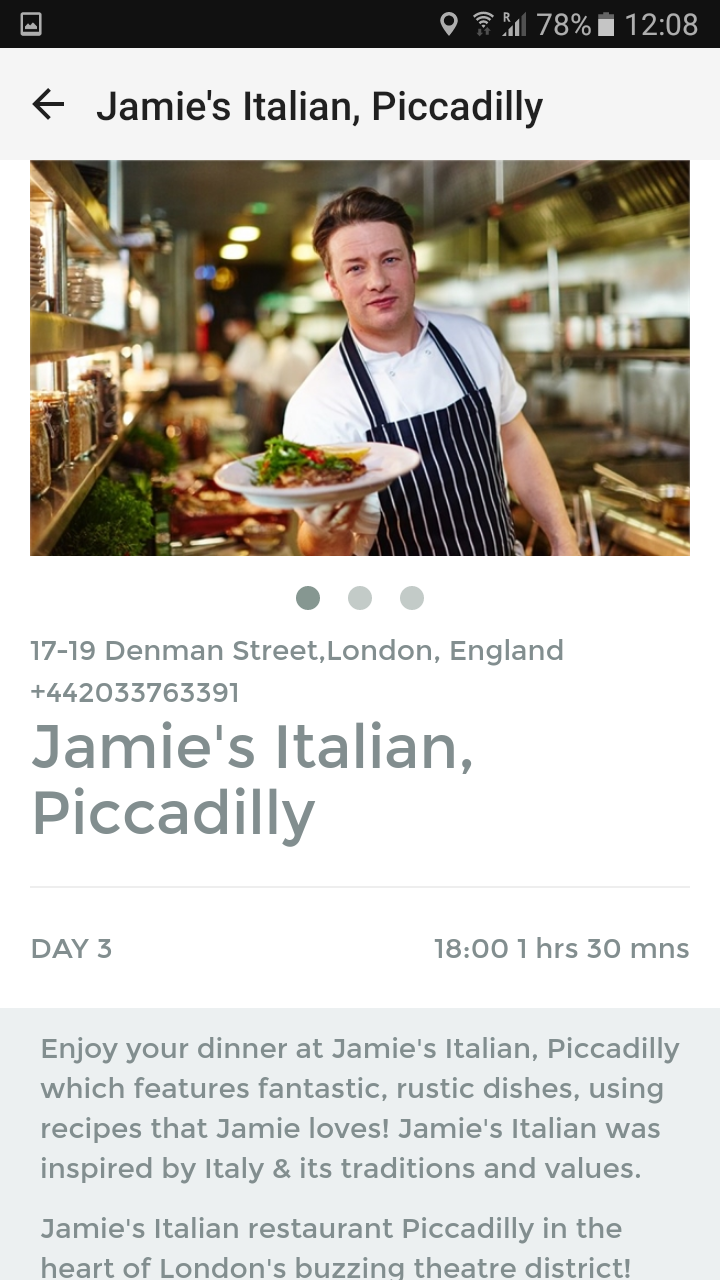Open the restaurant photo in the carousel
The image size is (720, 1280).
360,358
